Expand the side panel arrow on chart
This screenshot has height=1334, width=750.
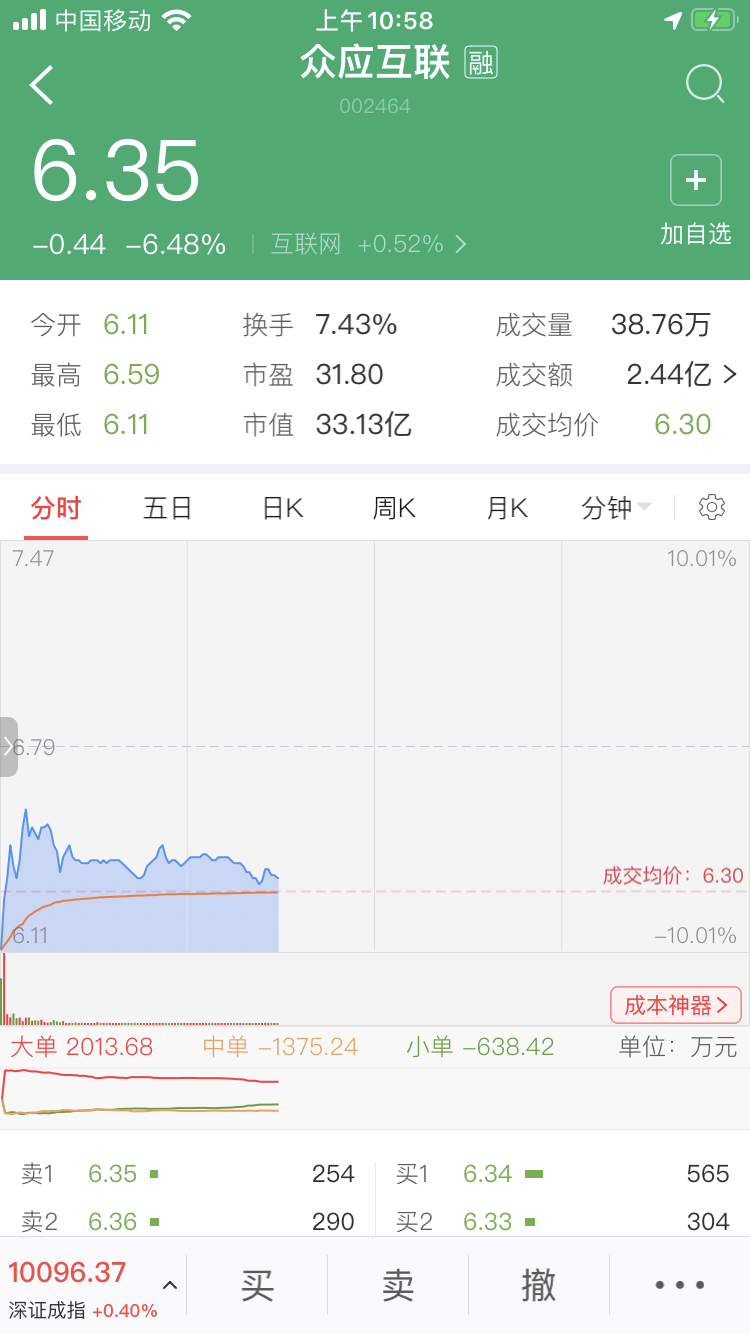[x=9, y=747]
